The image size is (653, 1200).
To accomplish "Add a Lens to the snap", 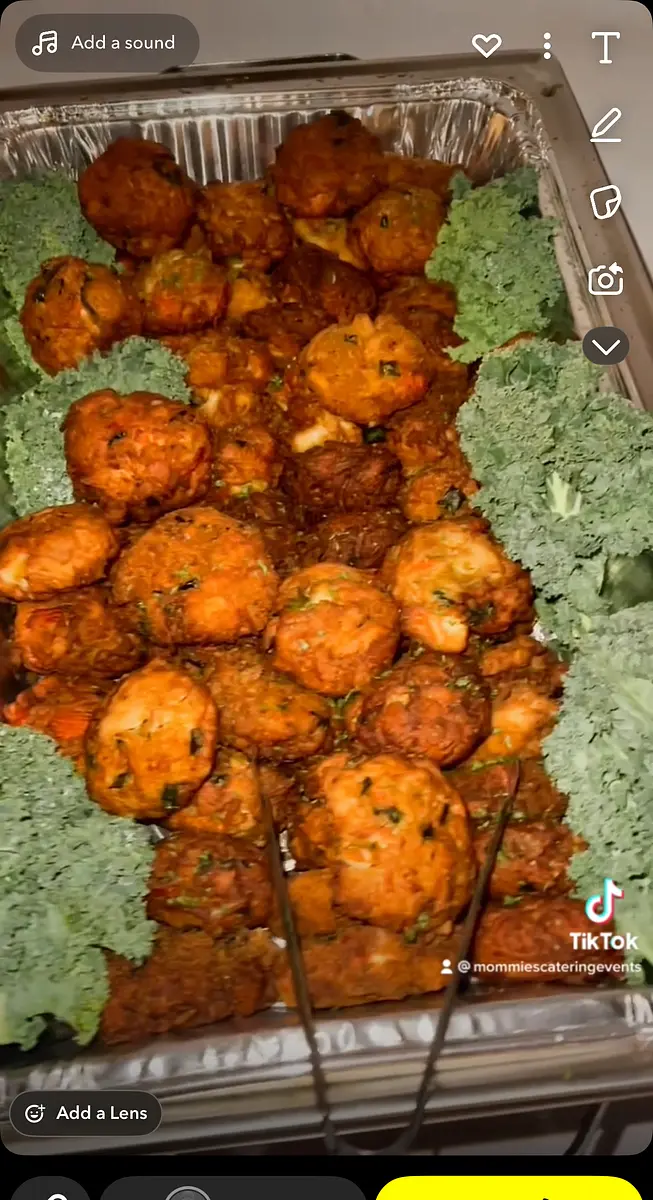I will point(86,1113).
